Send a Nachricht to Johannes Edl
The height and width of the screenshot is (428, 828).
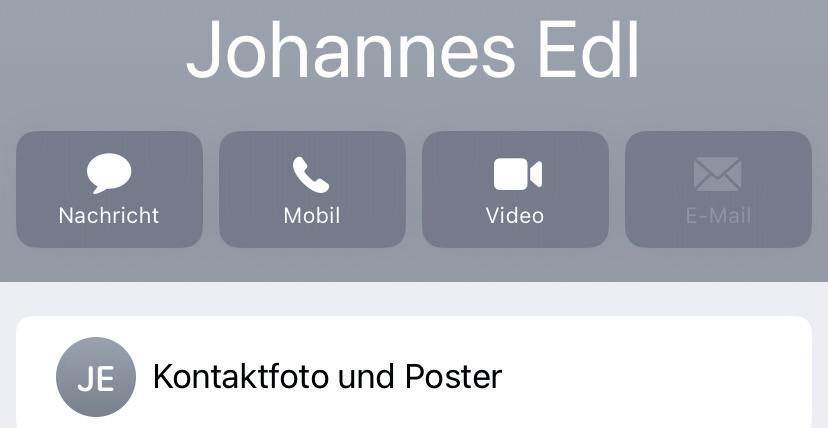point(109,189)
